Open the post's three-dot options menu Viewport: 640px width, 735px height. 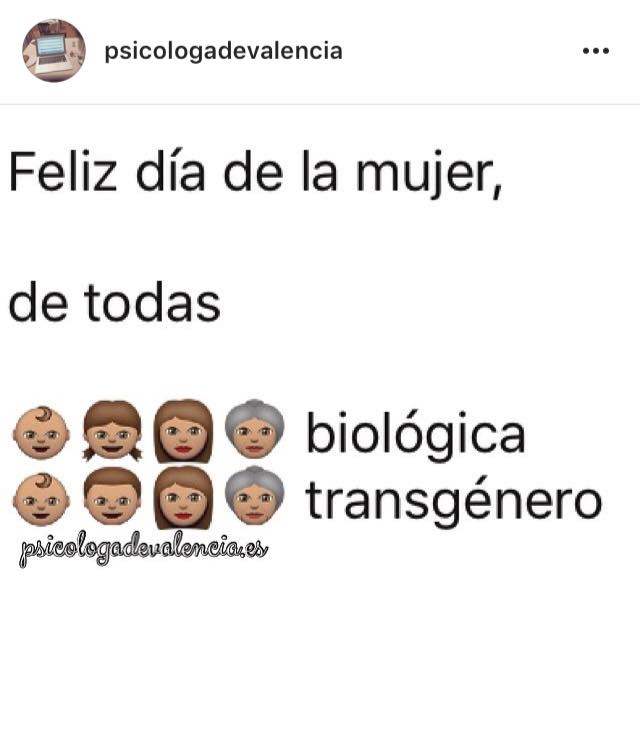[x=595, y=51]
